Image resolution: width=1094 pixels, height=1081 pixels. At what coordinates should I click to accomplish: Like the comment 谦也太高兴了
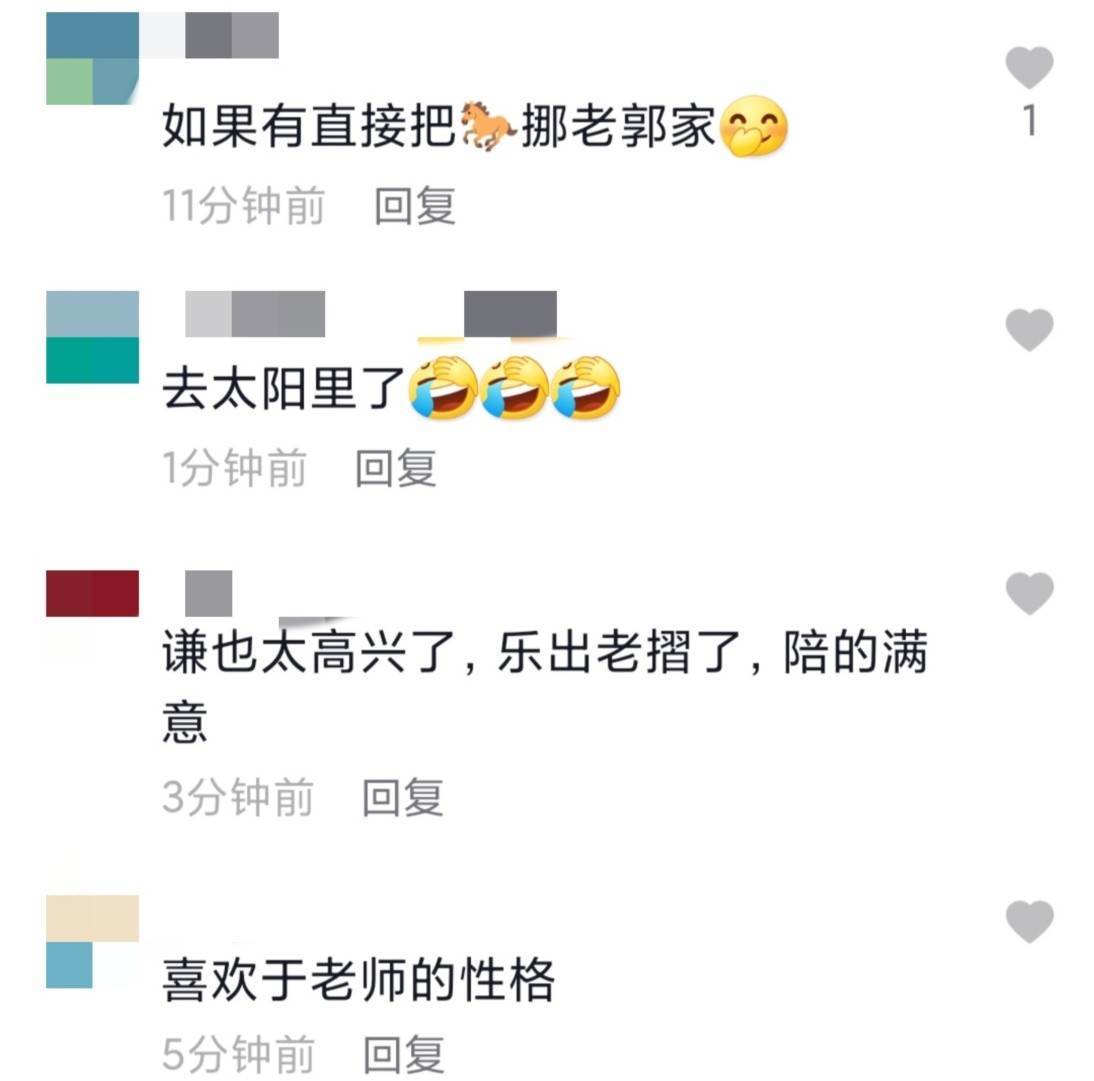pos(1029,593)
